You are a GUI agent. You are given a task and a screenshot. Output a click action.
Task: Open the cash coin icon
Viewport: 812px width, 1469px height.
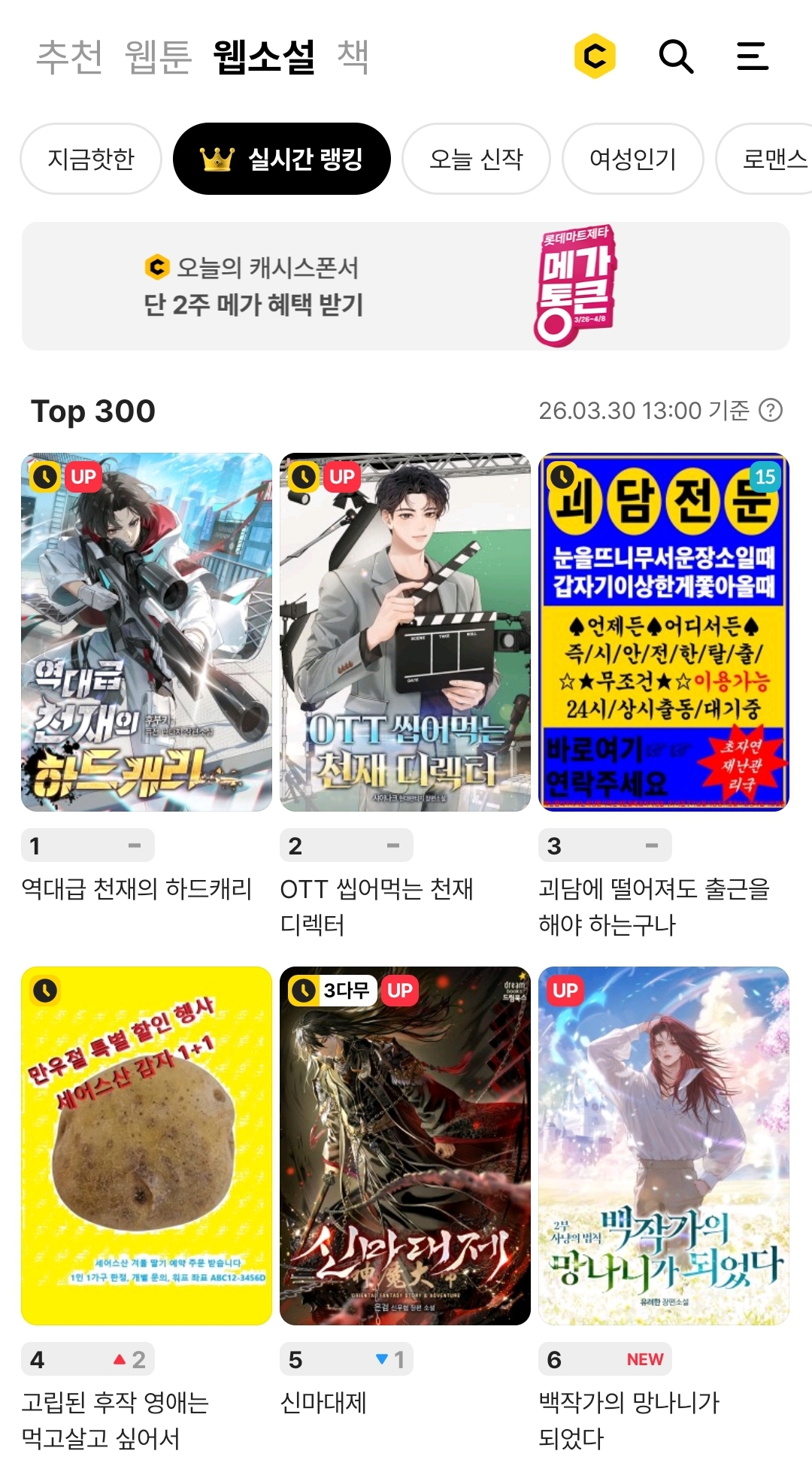pyautogui.click(x=595, y=56)
